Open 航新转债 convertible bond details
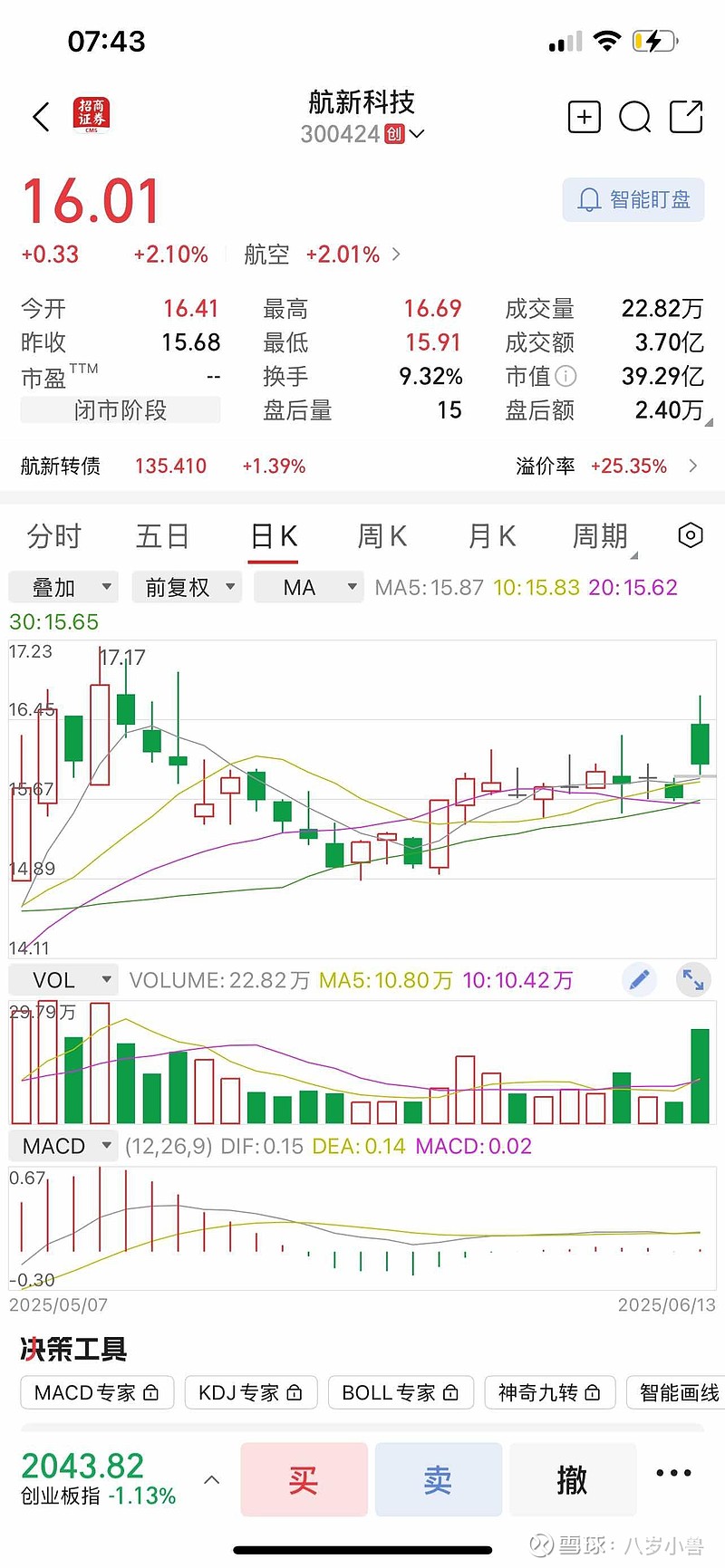The image size is (725, 1568). pyautogui.click(x=362, y=466)
